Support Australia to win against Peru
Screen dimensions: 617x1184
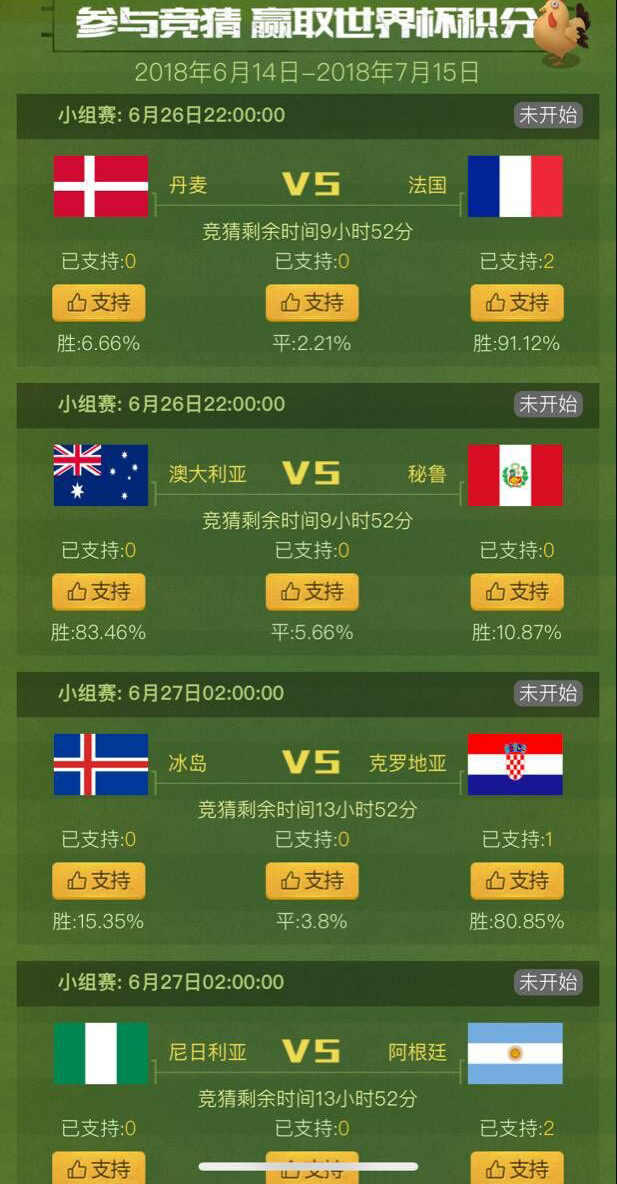[98, 591]
